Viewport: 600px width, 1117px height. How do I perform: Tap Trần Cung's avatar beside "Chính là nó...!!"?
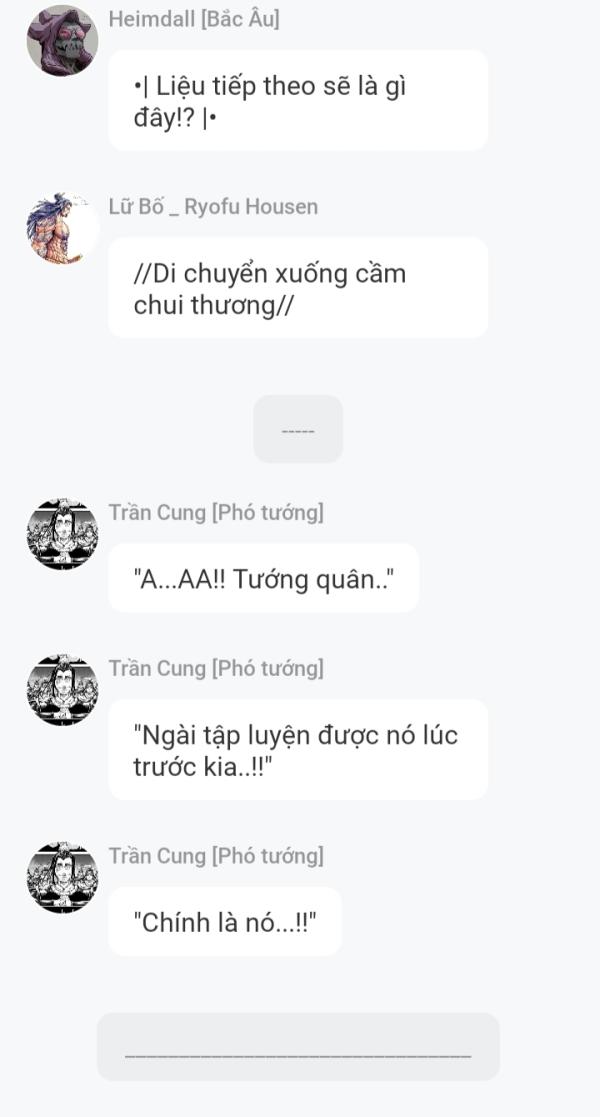click(x=62, y=877)
